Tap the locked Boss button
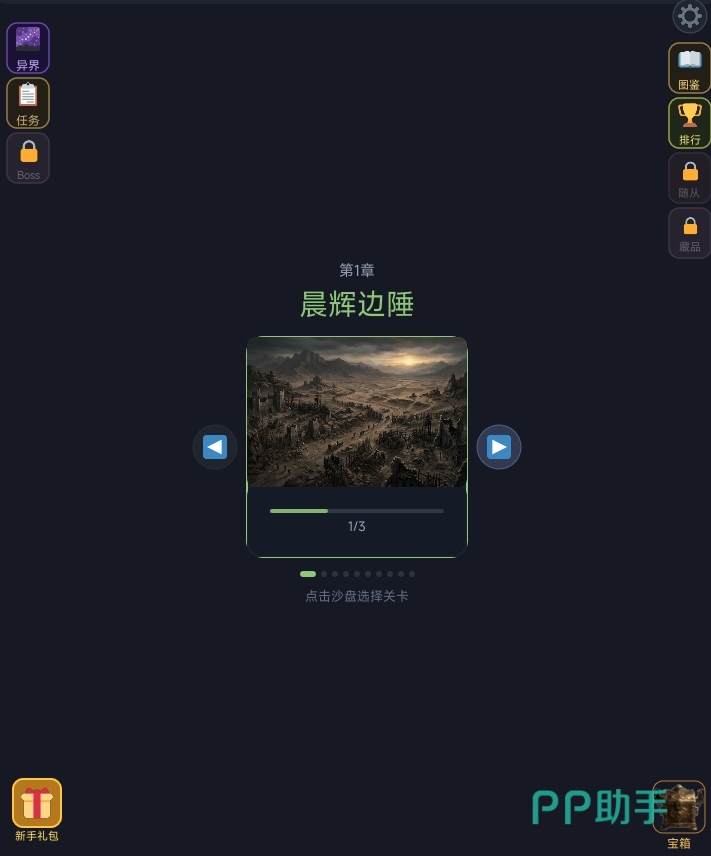 pyautogui.click(x=28, y=158)
